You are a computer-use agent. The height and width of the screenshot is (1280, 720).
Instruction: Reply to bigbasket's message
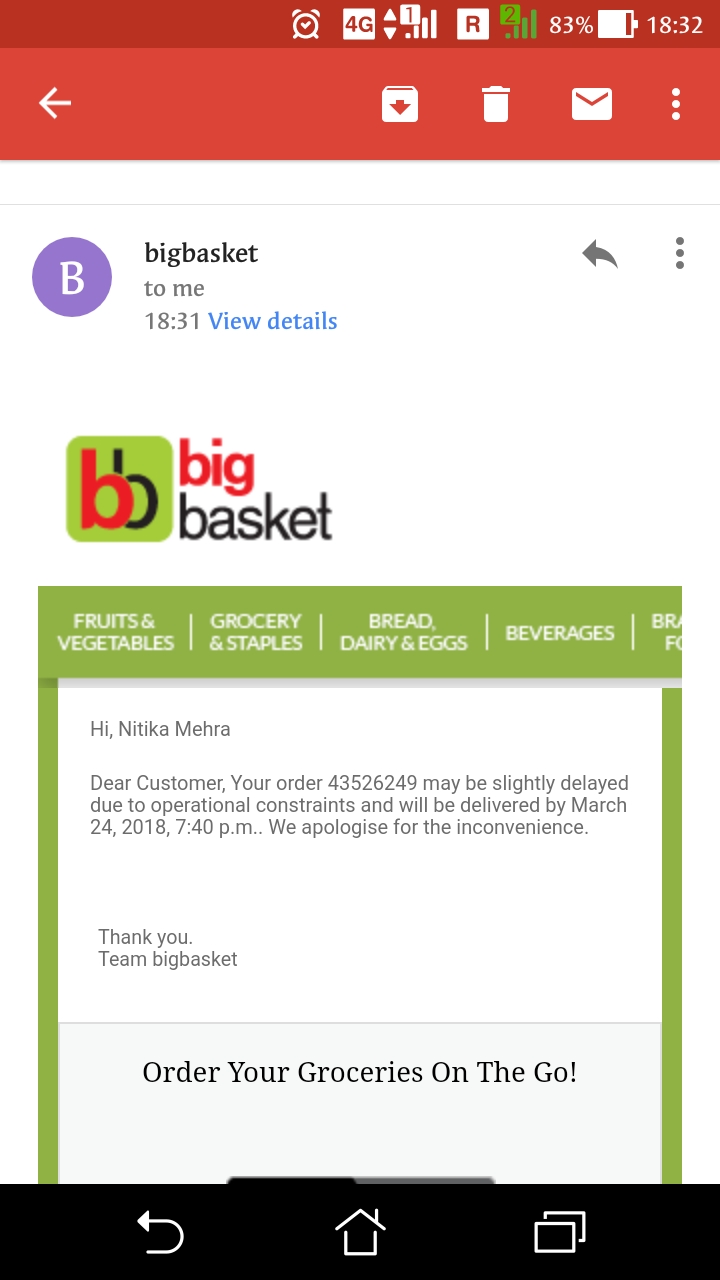tap(600, 254)
